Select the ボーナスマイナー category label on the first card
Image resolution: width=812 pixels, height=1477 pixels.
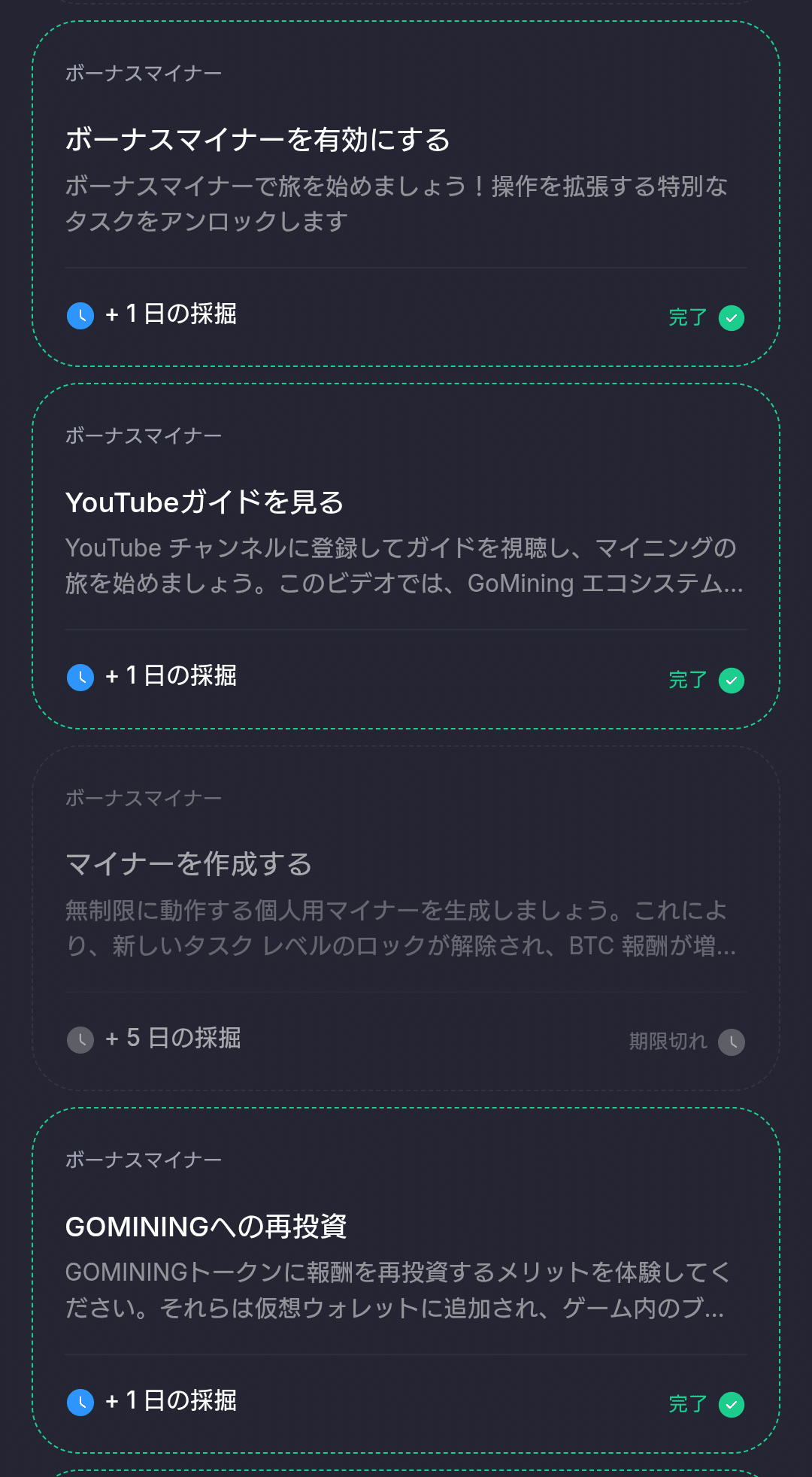tap(142, 72)
